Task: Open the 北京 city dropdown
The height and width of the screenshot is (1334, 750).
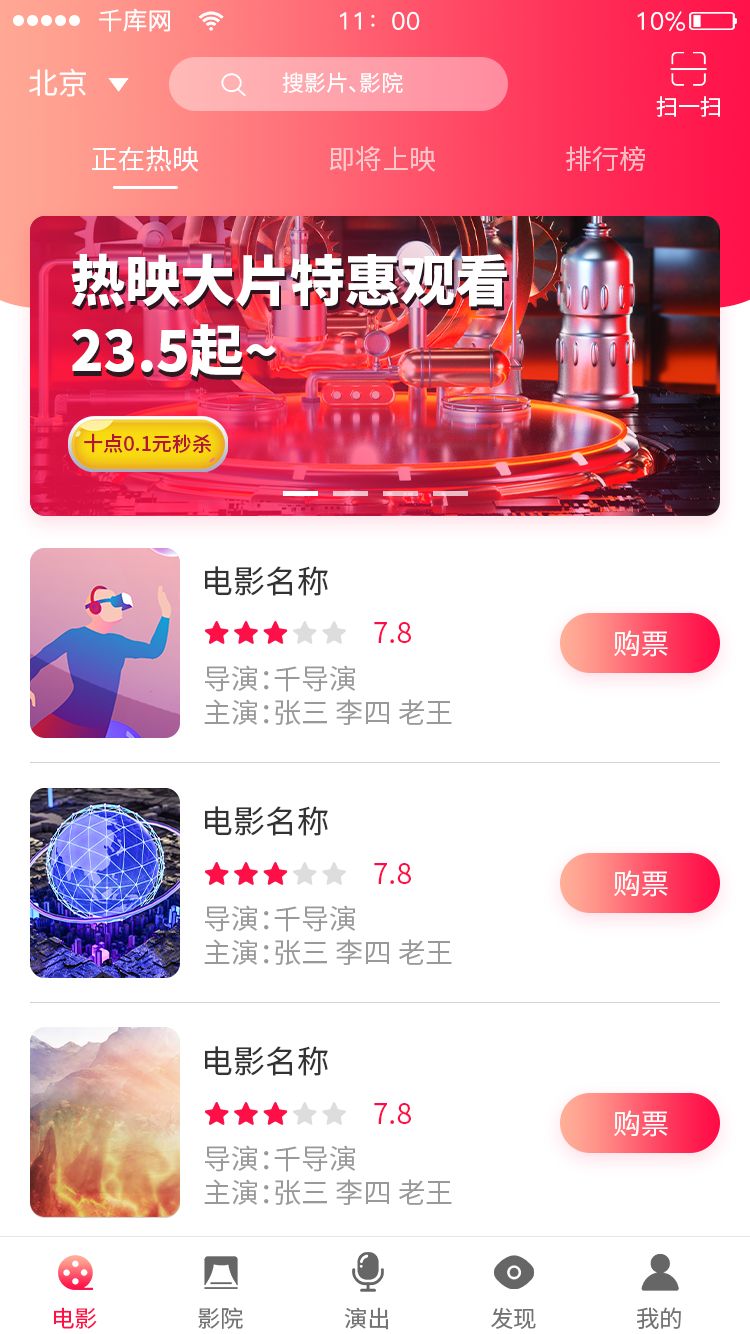Action: (x=78, y=84)
